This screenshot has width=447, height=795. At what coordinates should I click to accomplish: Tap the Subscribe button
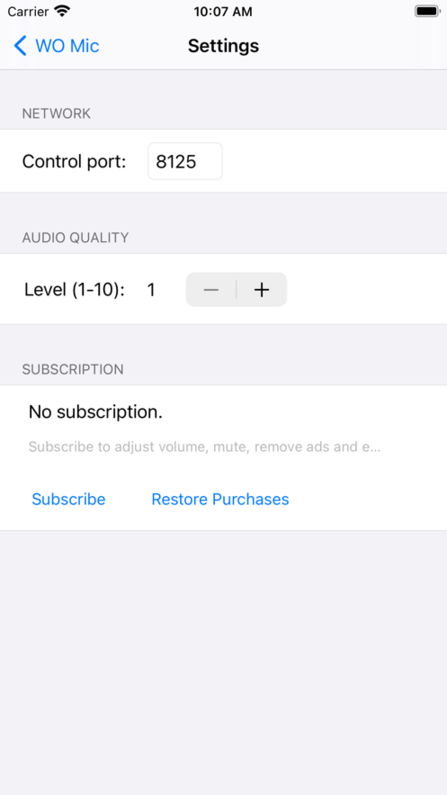(68, 499)
